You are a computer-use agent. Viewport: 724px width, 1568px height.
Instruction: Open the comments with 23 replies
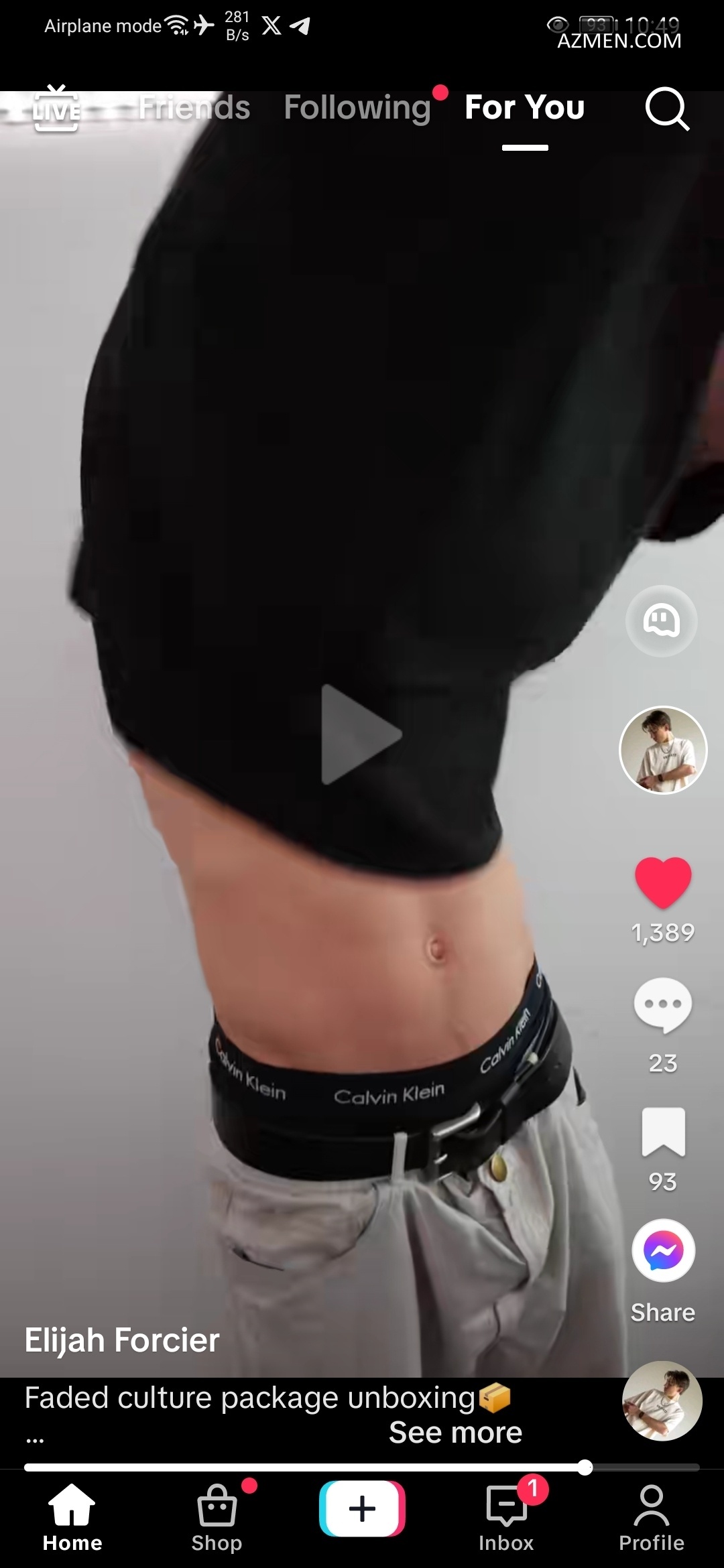(663, 1005)
